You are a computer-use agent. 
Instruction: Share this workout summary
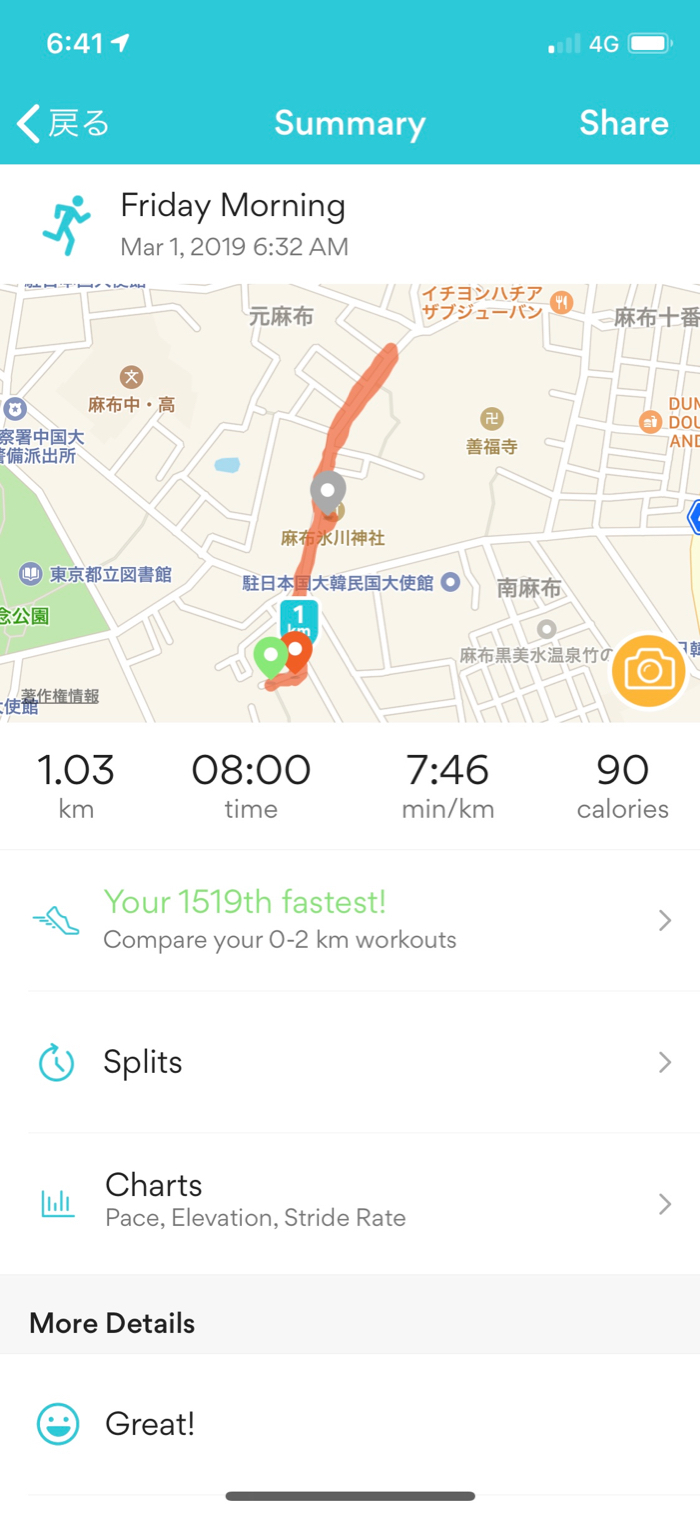pos(623,124)
